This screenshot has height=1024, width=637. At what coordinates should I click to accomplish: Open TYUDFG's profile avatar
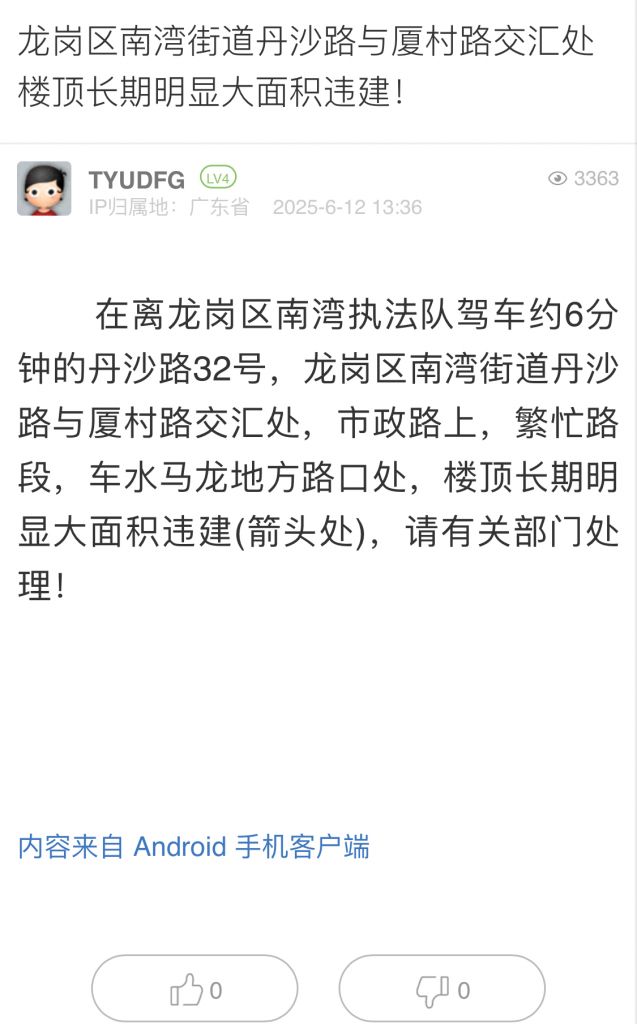(44, 189)
